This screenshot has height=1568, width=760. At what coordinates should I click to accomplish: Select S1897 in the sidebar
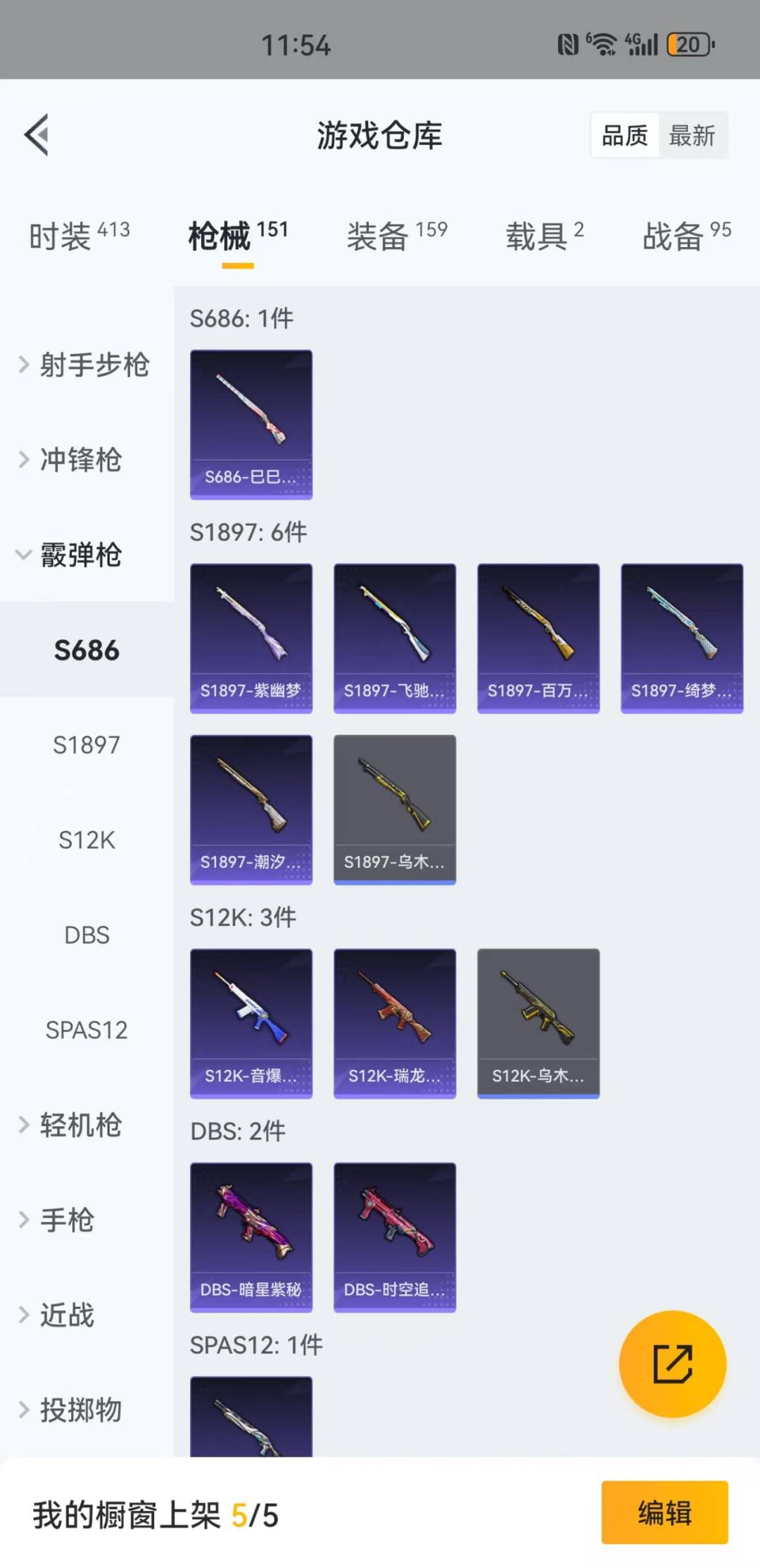point(87,745)
